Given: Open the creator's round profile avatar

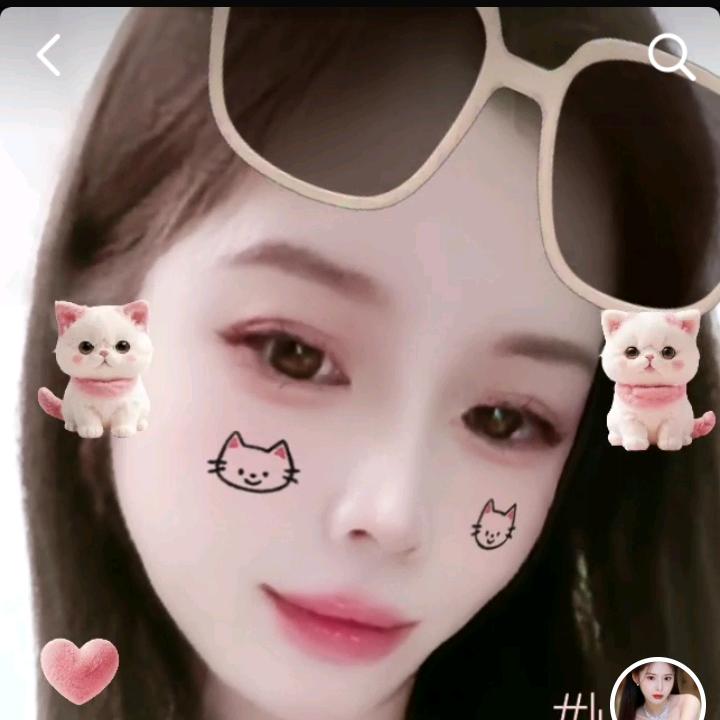Looking at the screenshot, I should (658, 690).
